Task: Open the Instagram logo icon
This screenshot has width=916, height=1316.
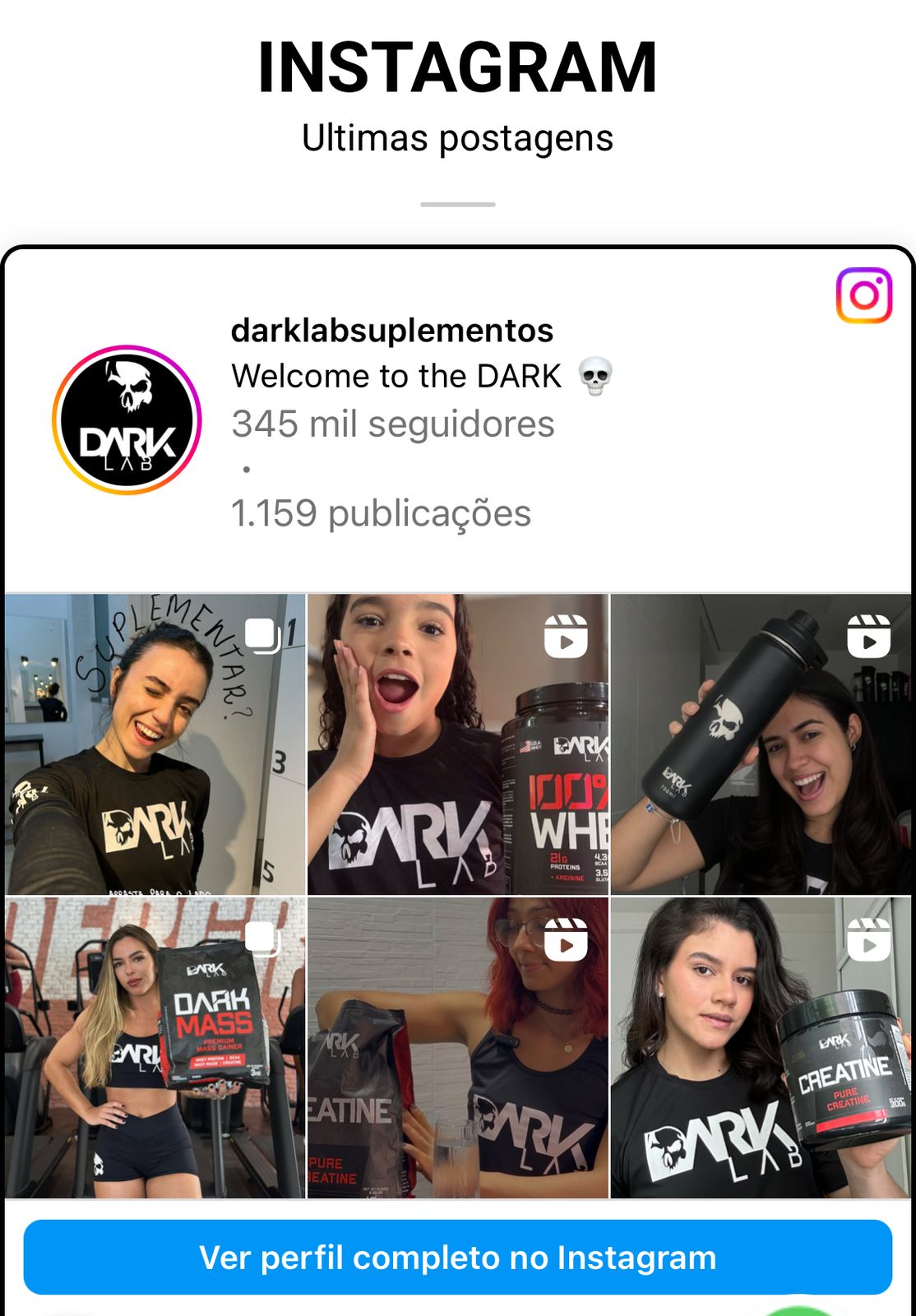Action: [x=863, y=295]
